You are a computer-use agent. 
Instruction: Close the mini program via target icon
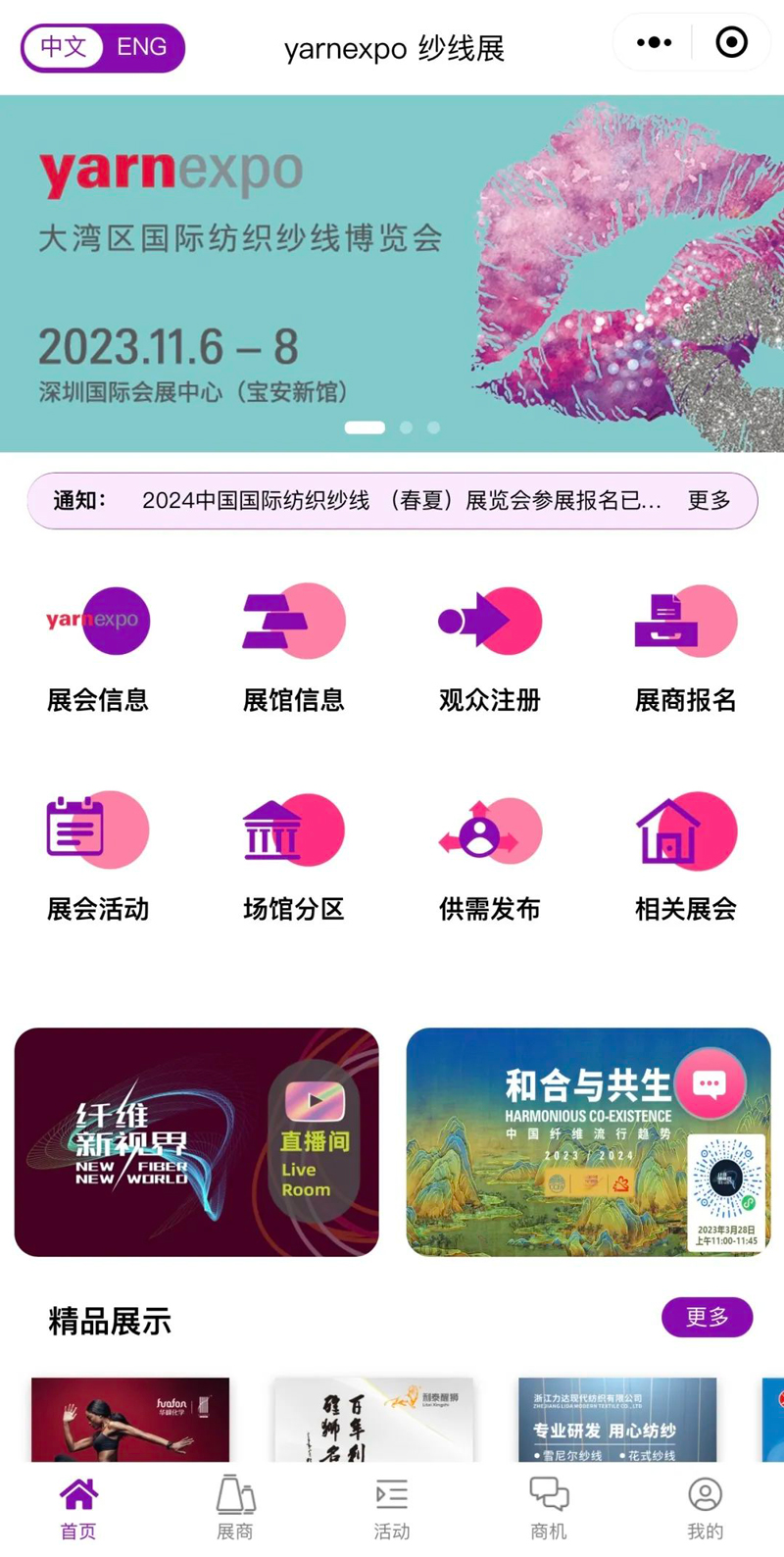point(731,43)
